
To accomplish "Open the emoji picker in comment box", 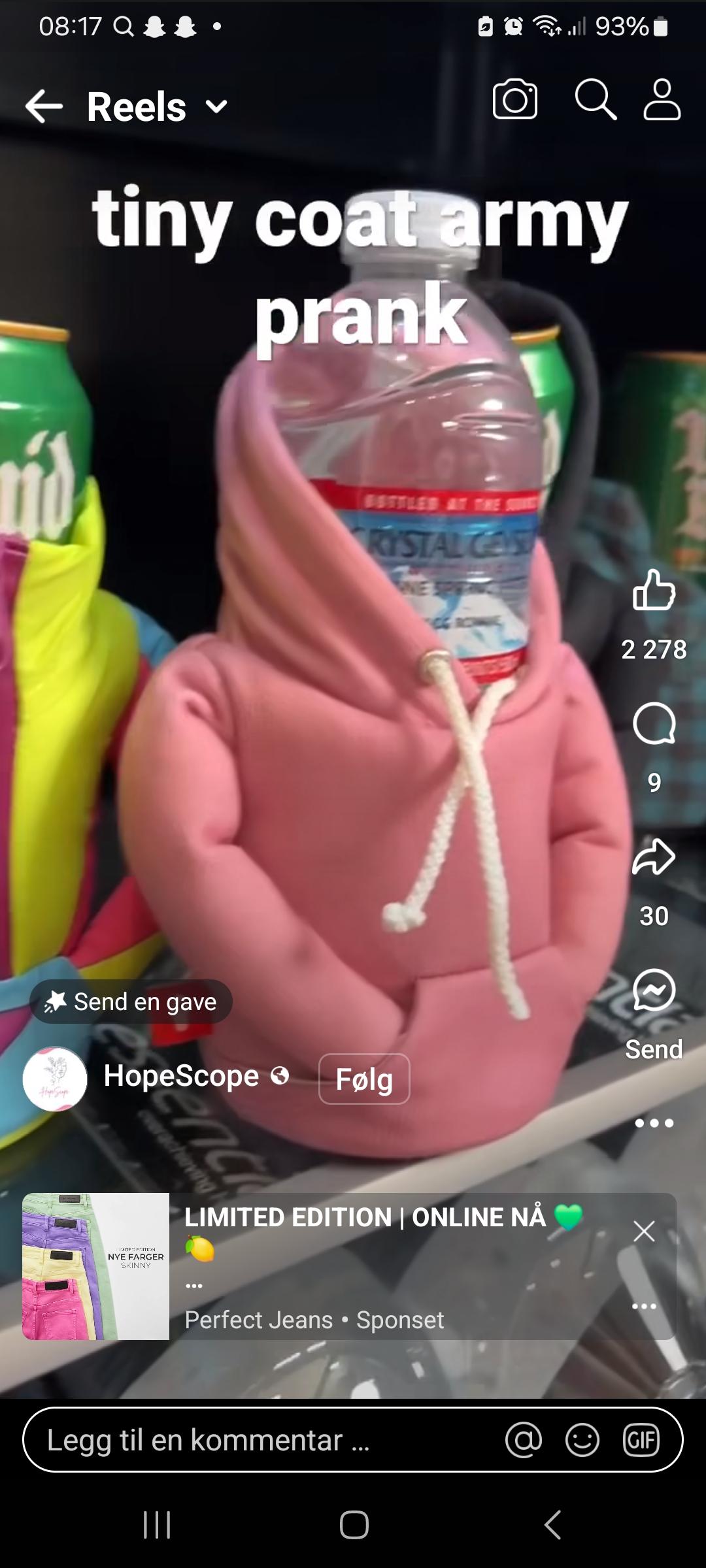I will coord(582,1440).
